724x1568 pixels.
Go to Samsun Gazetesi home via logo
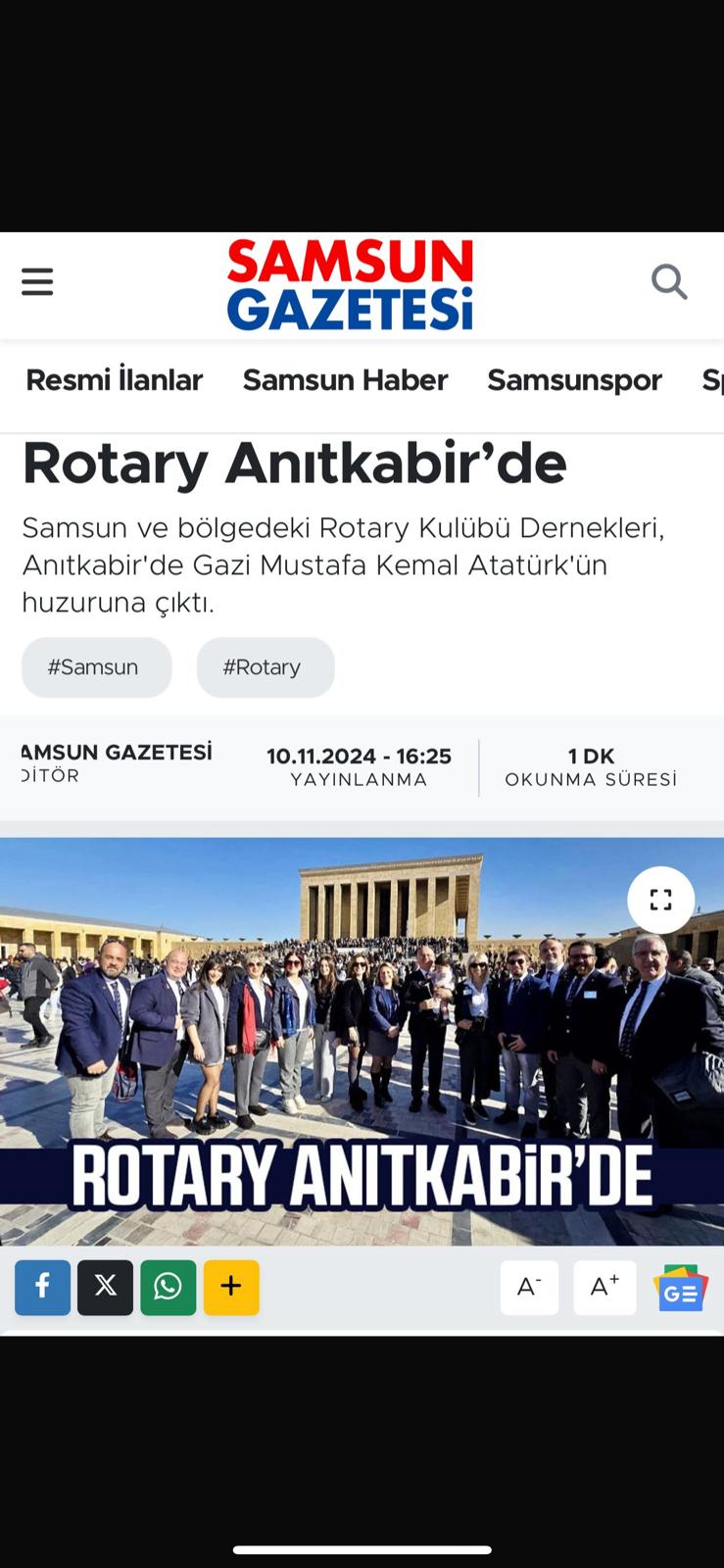click(350, 284)
